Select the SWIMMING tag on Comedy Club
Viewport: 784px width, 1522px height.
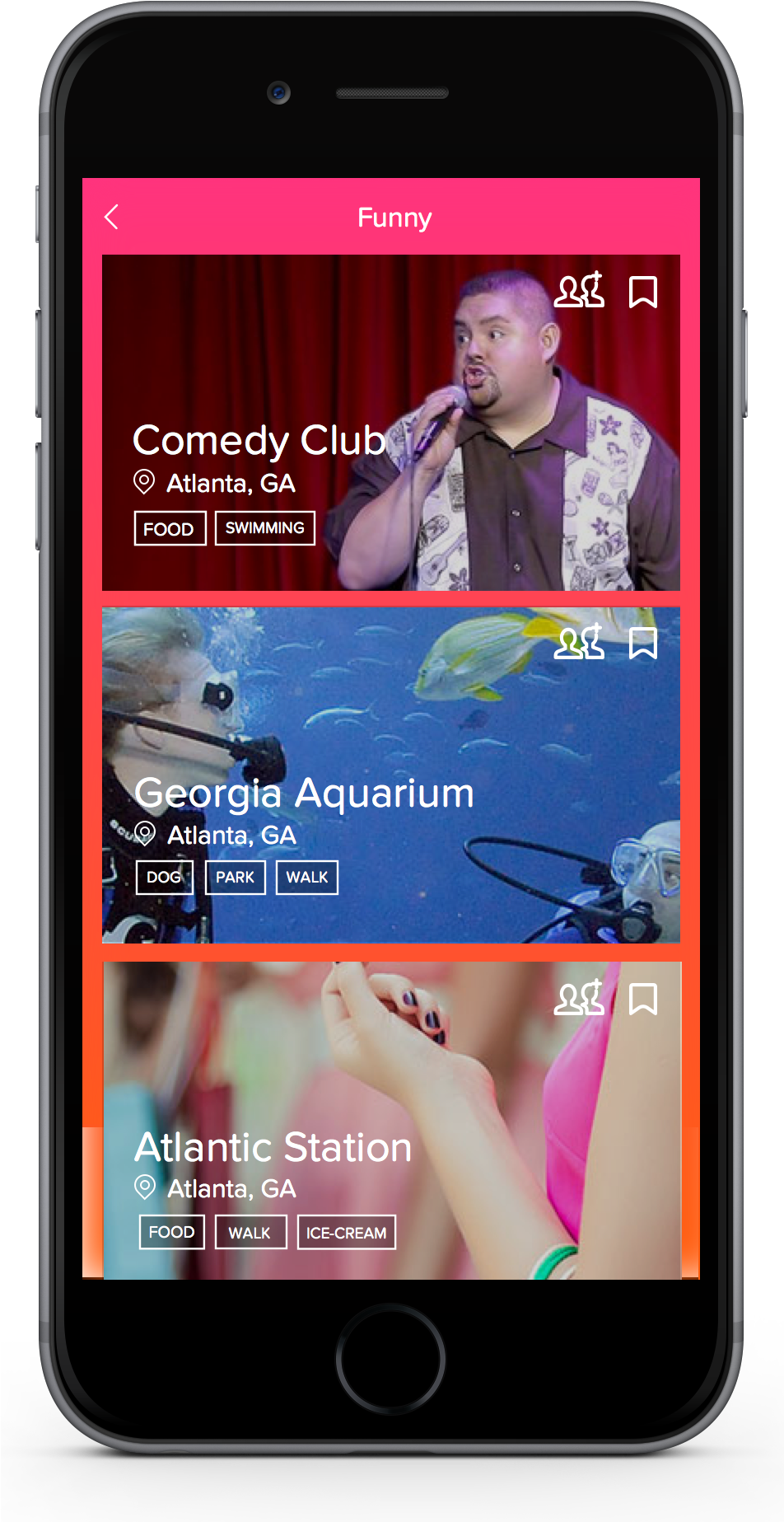pyautogui.click(x=264, y=528)
